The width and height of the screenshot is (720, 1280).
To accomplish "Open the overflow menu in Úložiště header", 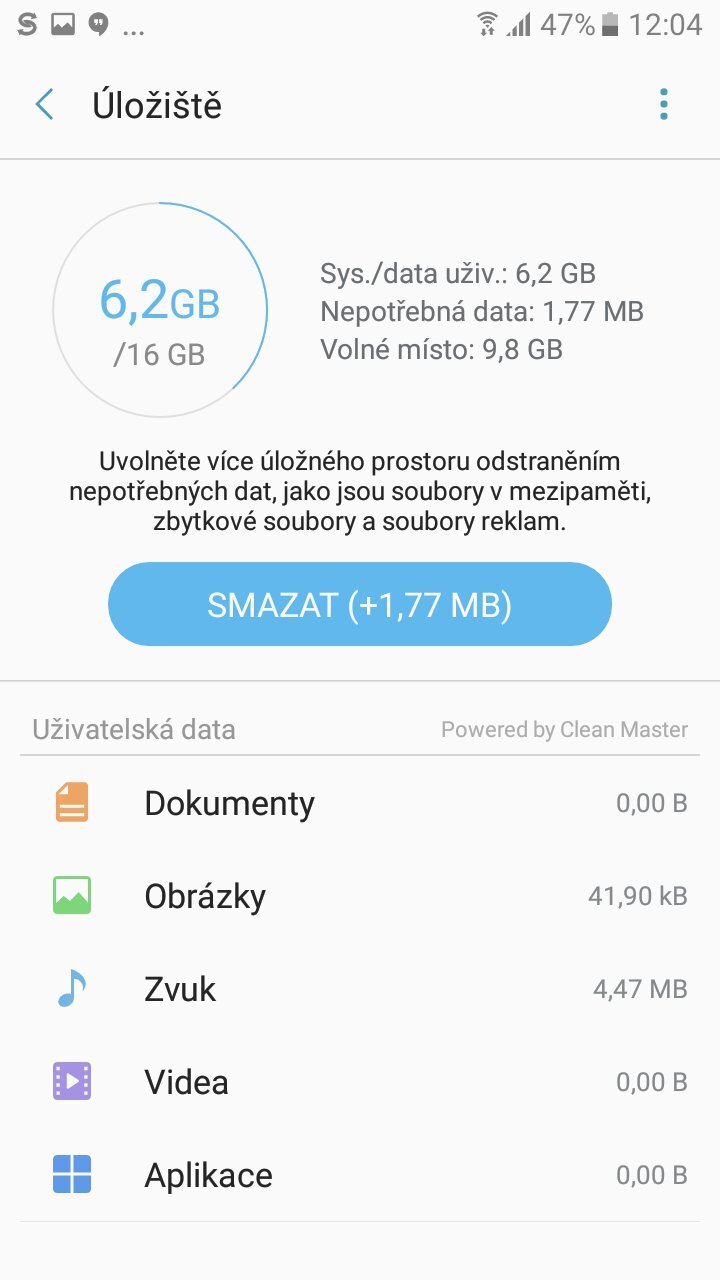I will [663, 103].
